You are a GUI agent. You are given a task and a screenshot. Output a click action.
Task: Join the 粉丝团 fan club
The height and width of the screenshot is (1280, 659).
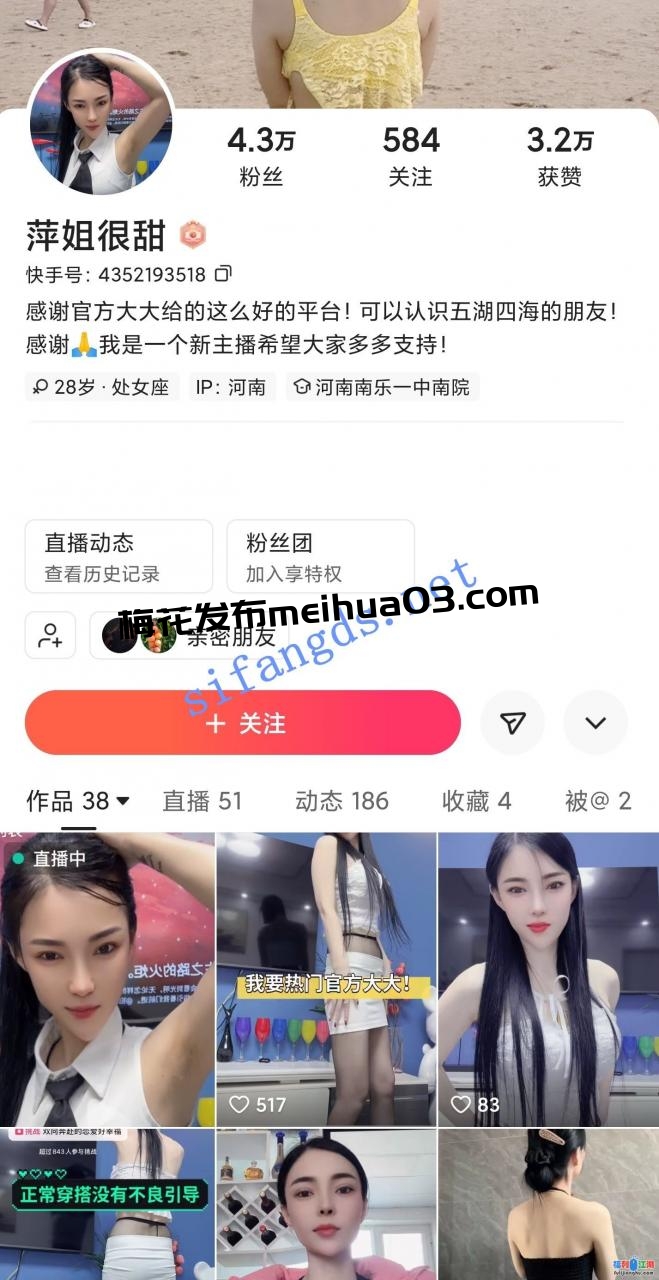coord(320,557)
